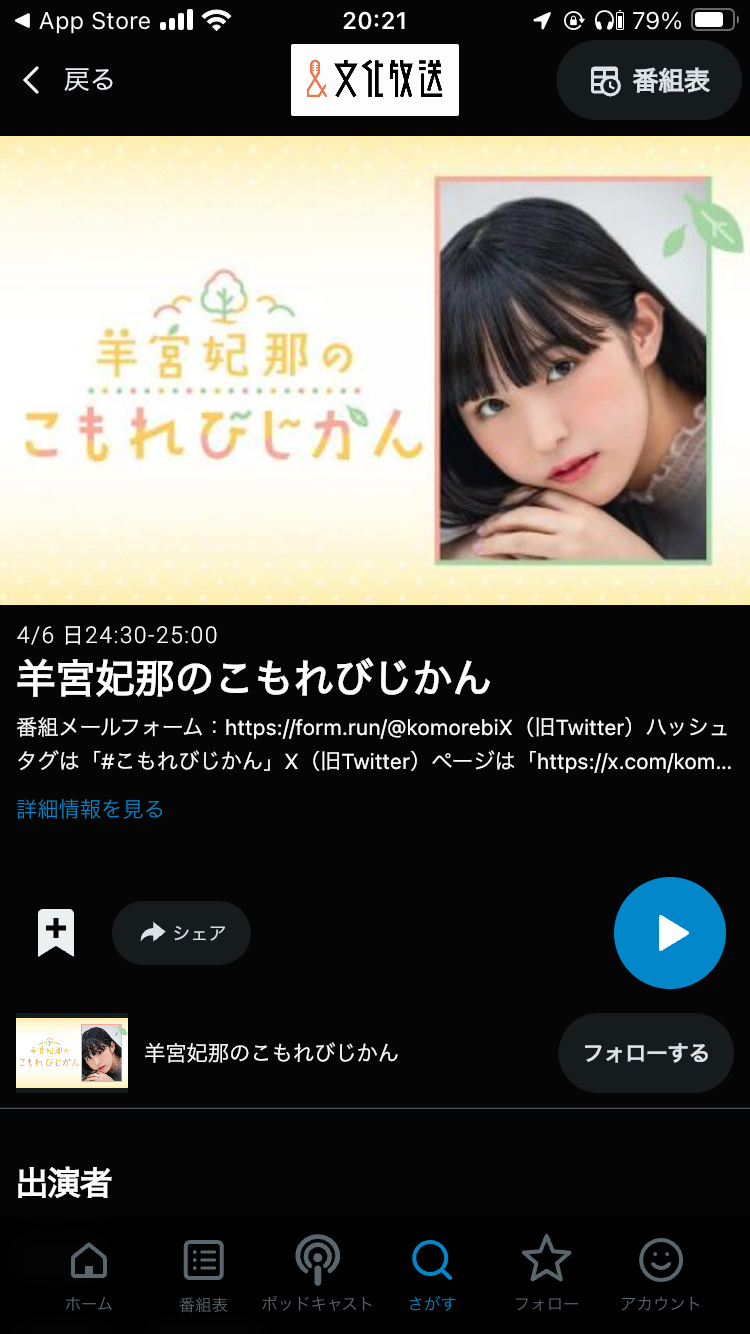Open the ポッドキャスト tab
The width and height of the screenshot is (750, 1334).
[x=317, y=1275]
